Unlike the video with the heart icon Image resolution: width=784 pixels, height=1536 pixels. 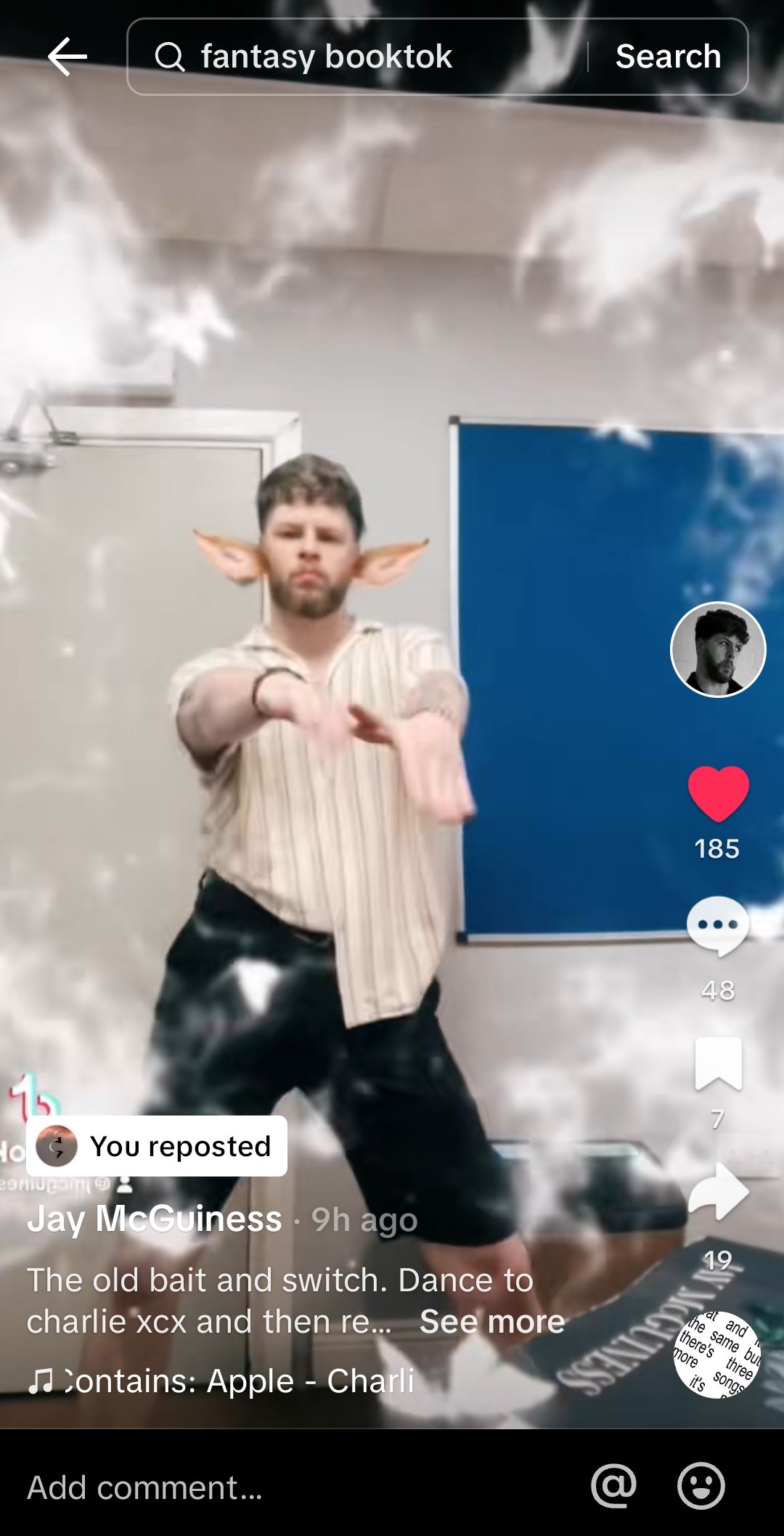pyautogui.click(x=718, y=793)
